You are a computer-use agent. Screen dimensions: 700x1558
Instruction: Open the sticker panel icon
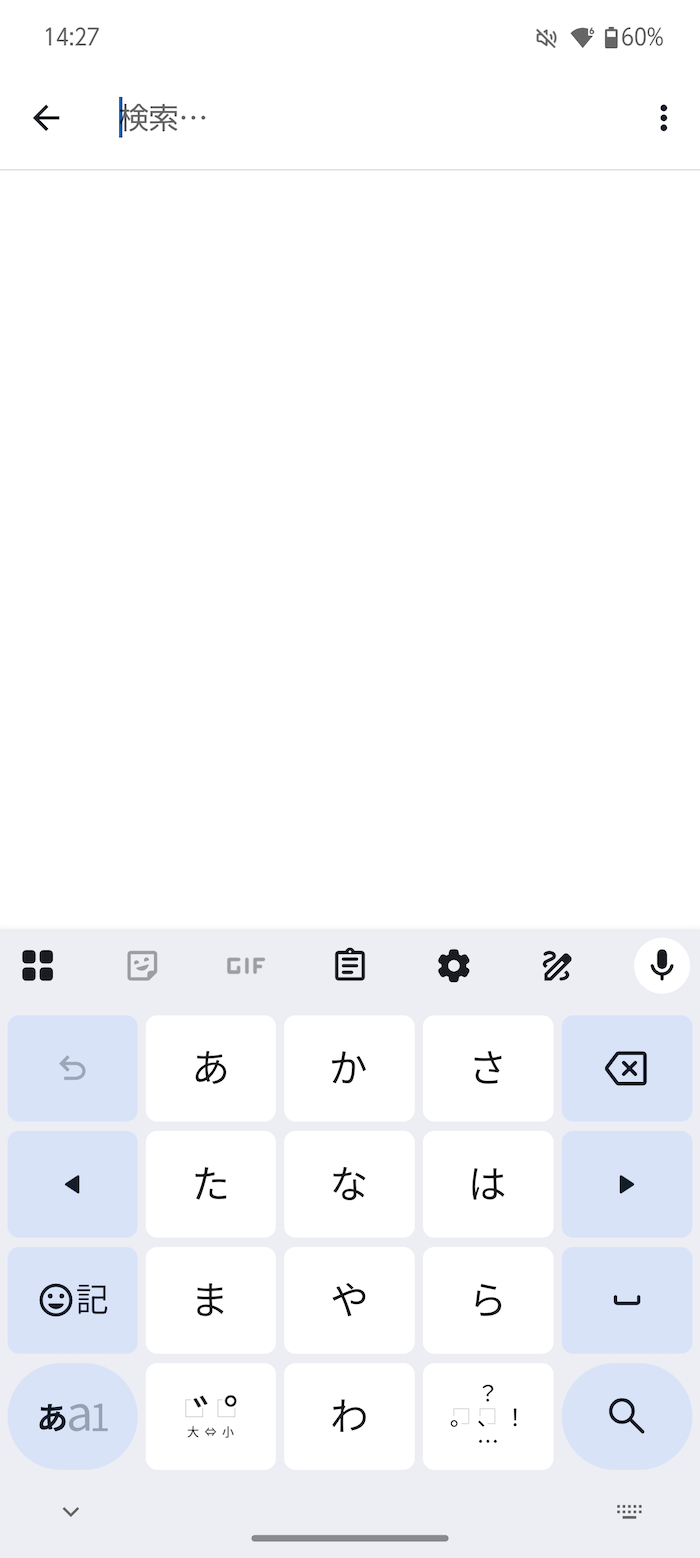[143, 965]
